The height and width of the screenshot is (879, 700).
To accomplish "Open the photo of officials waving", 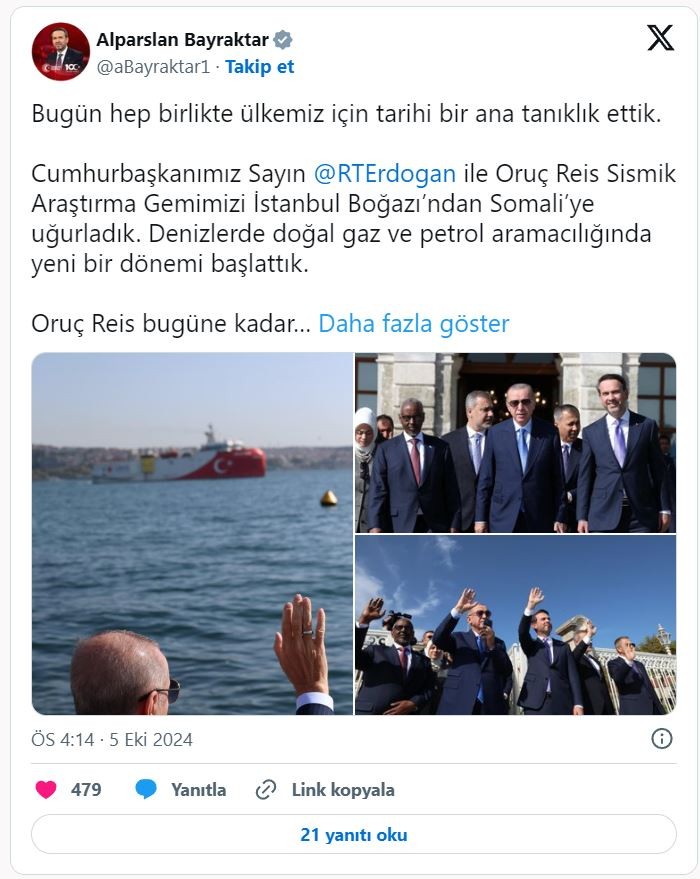I will pyautogui.click(x=515, y=625).
